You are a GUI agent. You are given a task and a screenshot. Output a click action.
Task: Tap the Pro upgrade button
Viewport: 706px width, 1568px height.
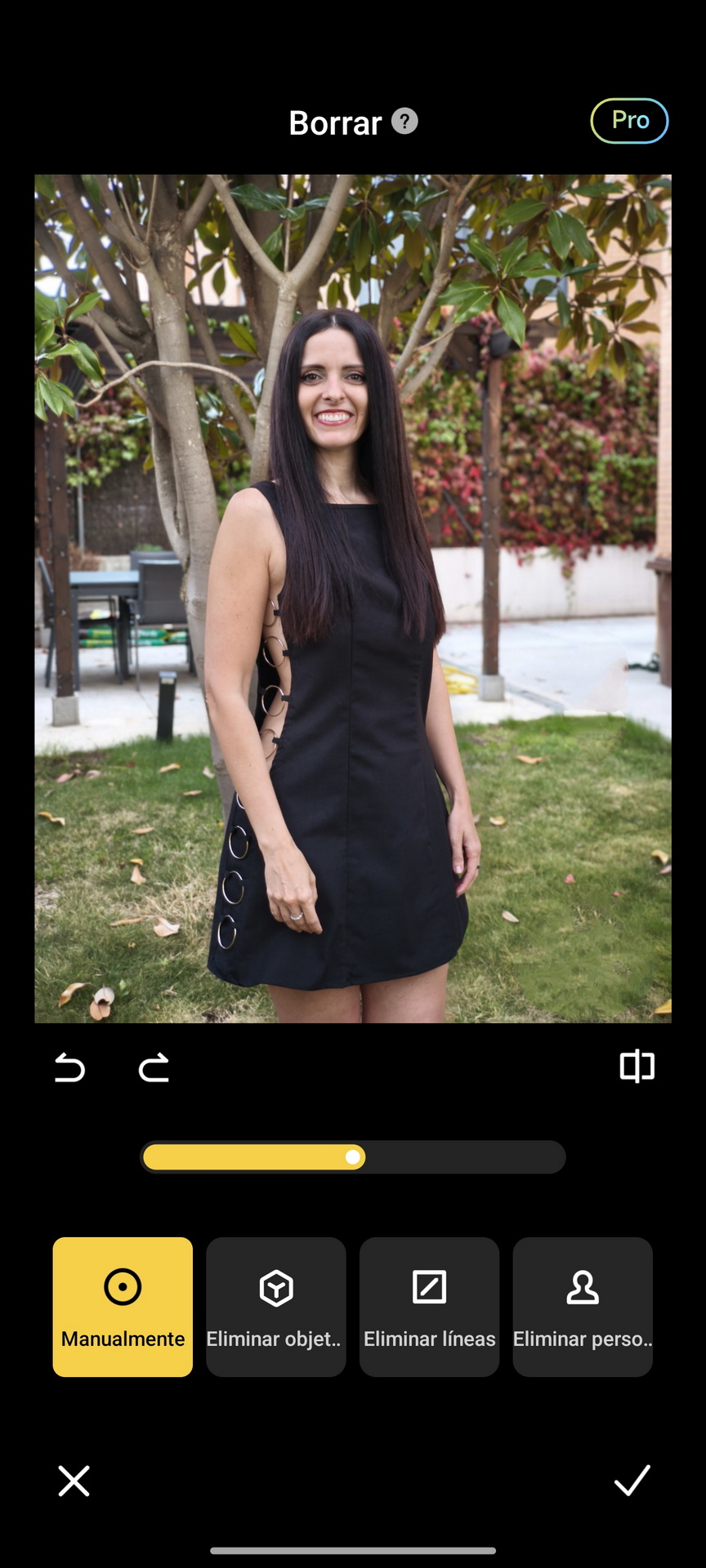coord(629,121)
